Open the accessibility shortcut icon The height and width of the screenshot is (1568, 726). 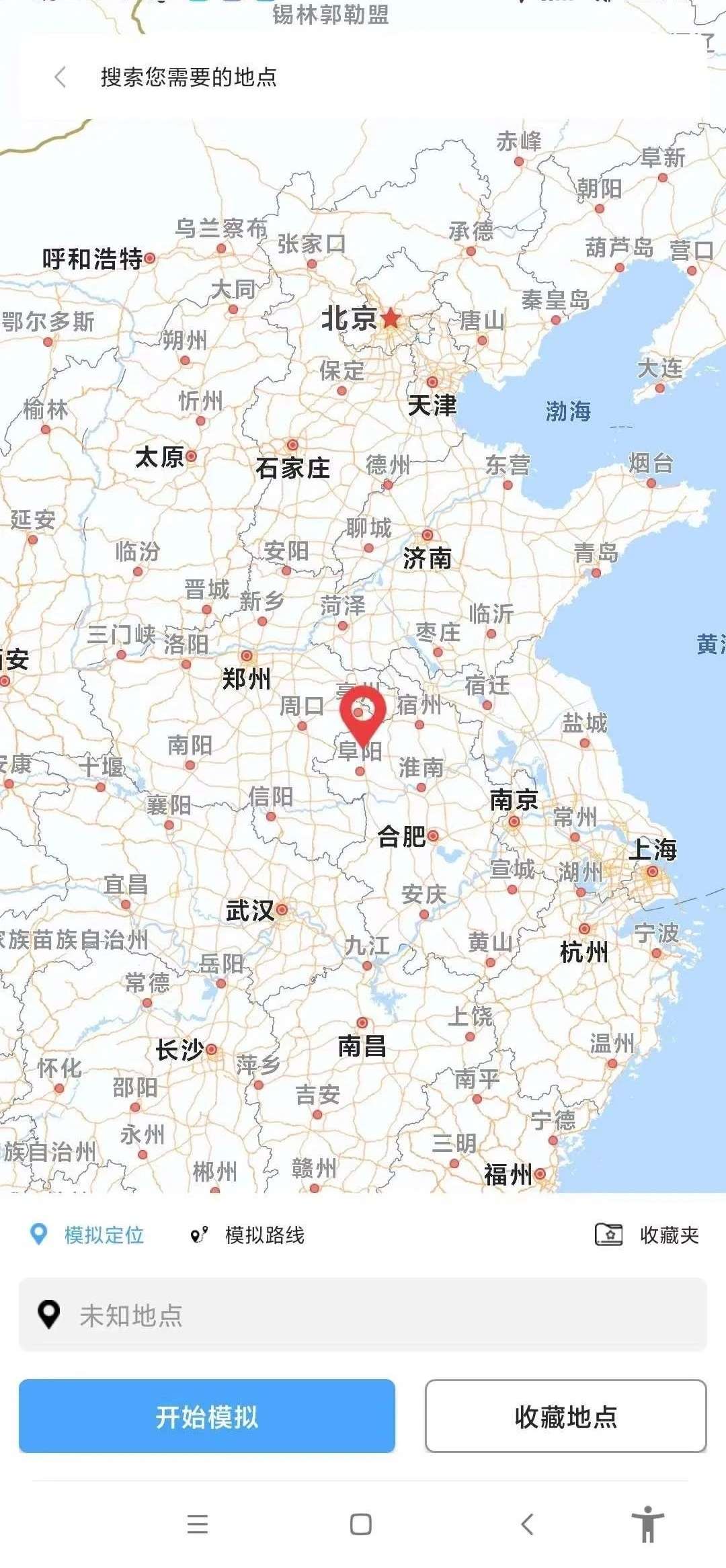pyautogui.click(x=647, y=1524)
